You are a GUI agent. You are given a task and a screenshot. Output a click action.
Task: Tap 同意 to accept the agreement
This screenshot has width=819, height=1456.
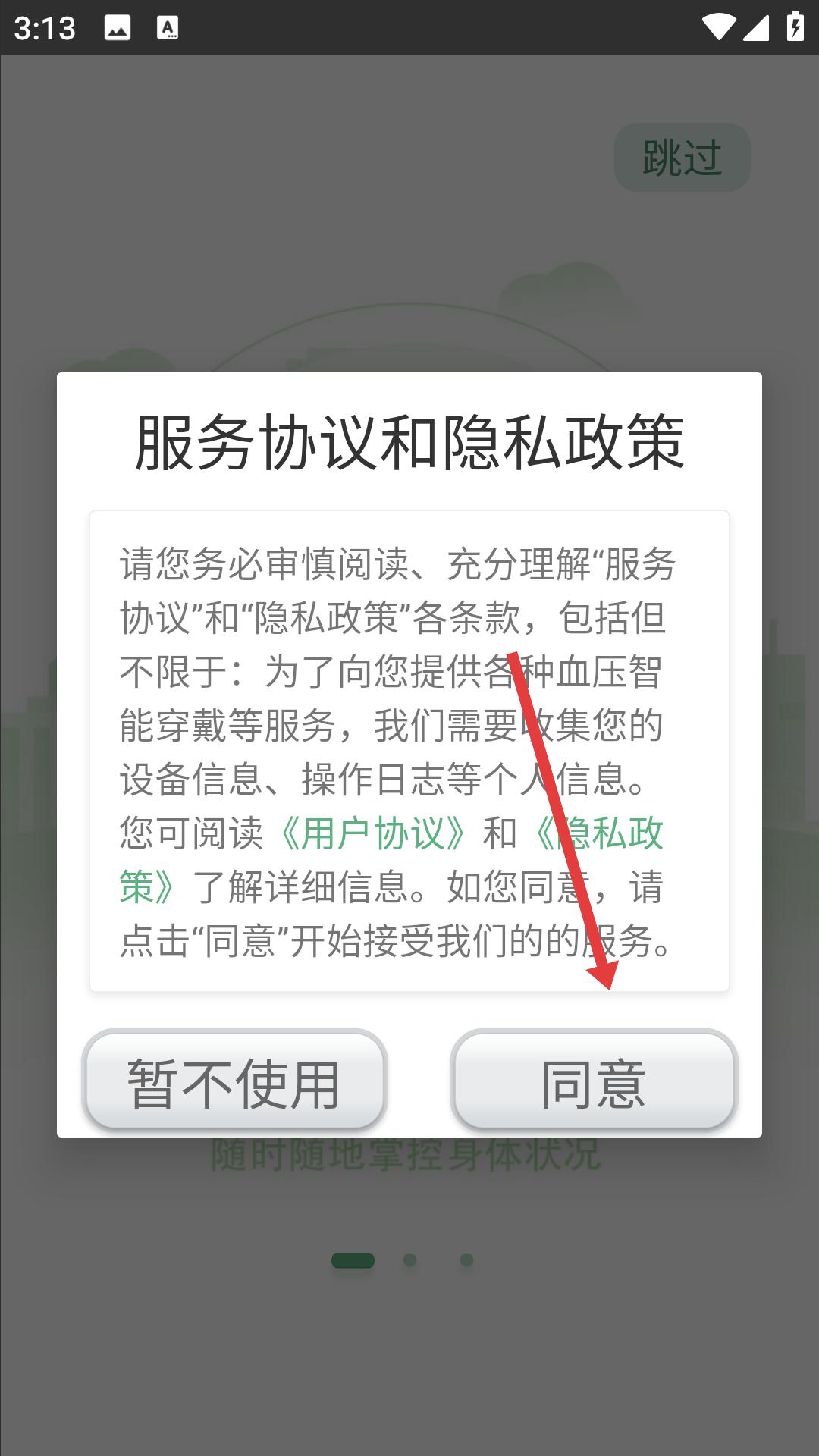594,1082
